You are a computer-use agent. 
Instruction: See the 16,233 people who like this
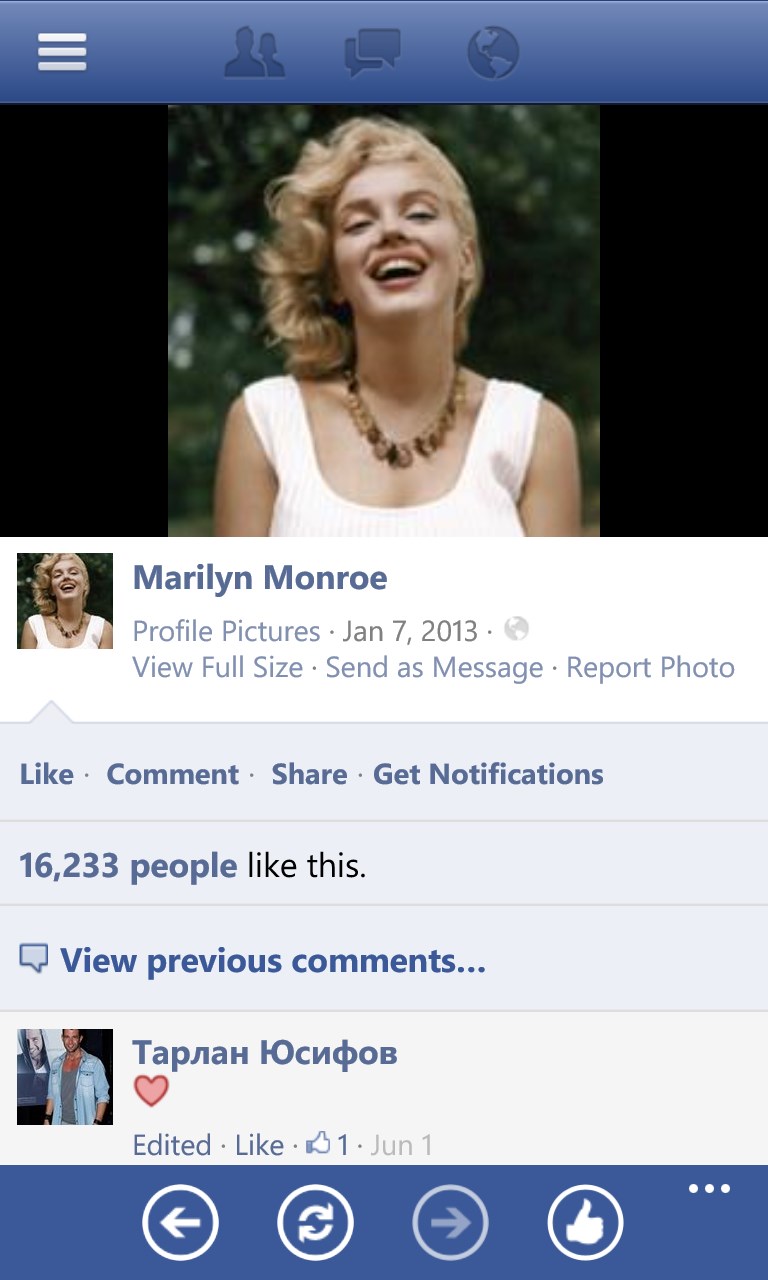pyautogui.click(x=128, y=865)
